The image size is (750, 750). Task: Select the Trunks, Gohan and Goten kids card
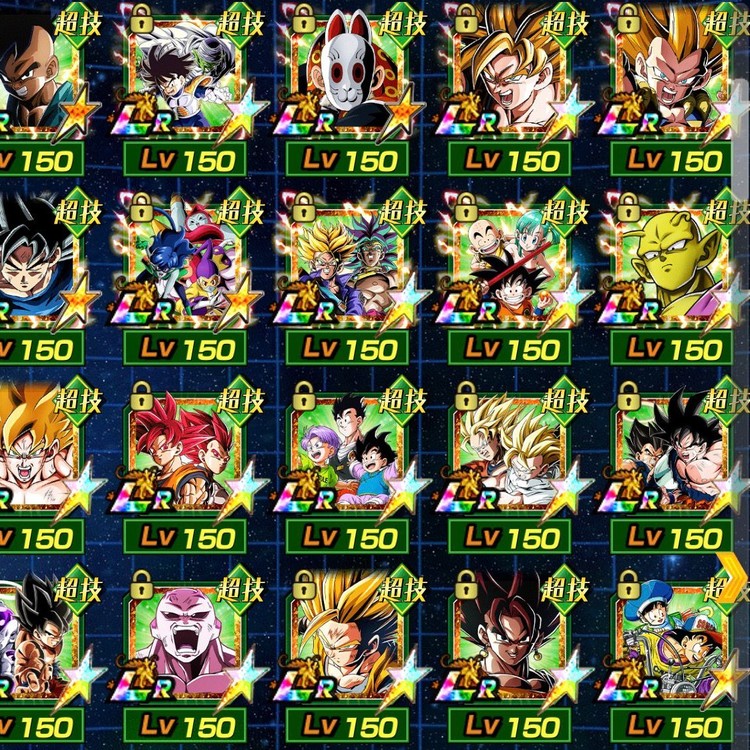pyautogui.click(x=345, y=455)
